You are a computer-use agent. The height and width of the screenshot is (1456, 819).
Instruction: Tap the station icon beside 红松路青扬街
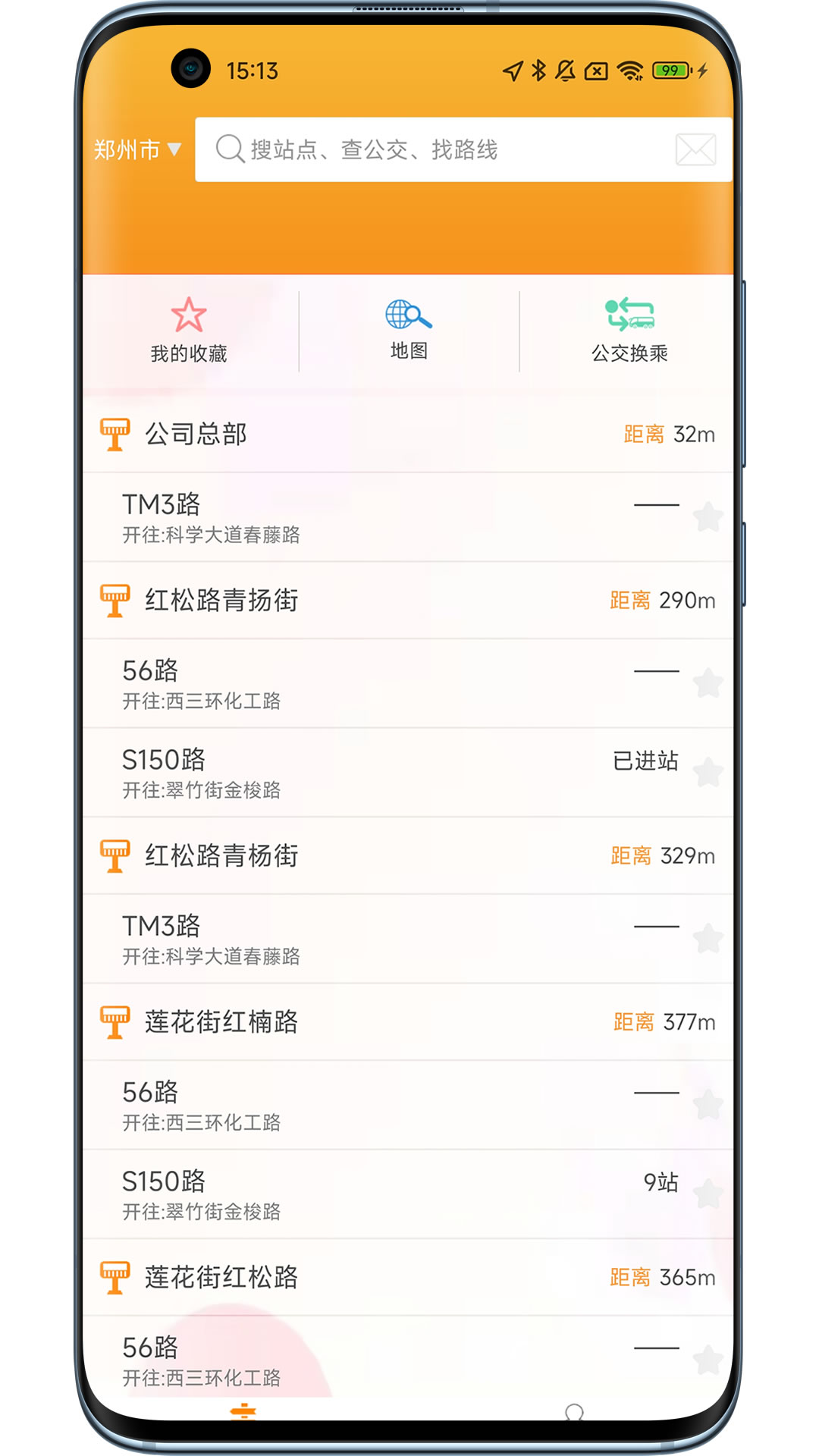click(114, 599)
